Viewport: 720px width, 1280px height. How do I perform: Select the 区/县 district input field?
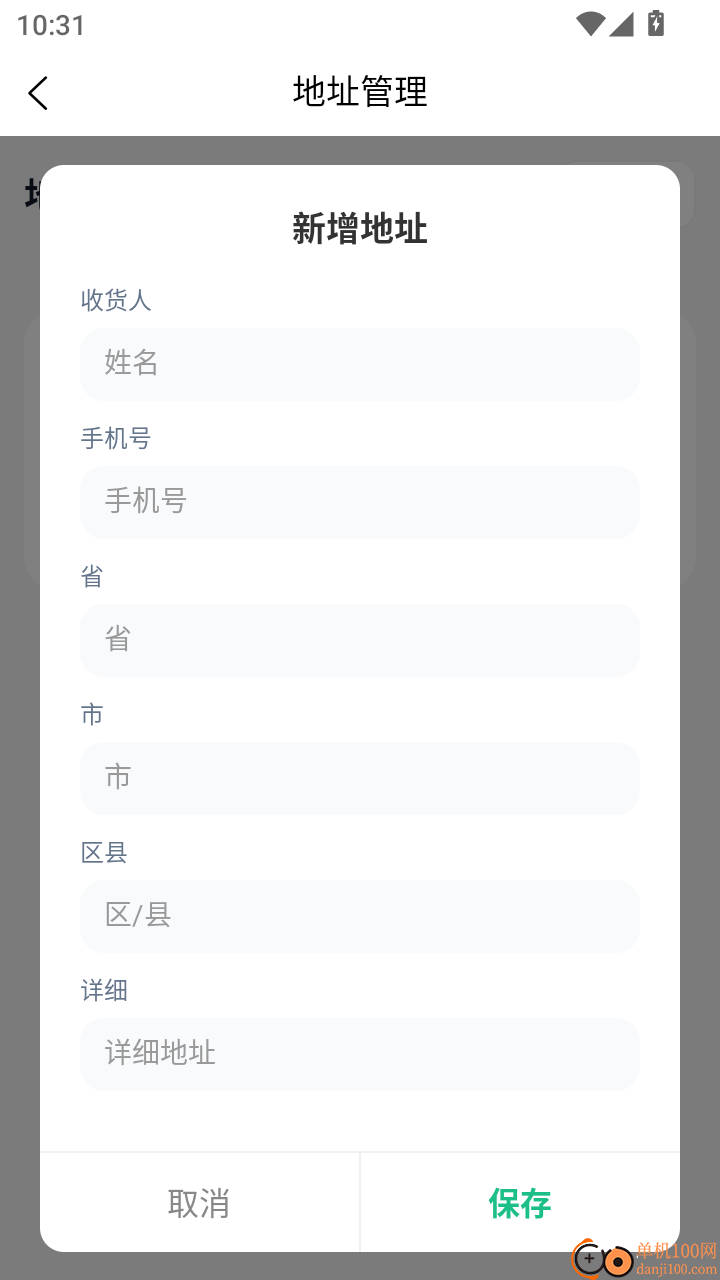click(360, 916)
